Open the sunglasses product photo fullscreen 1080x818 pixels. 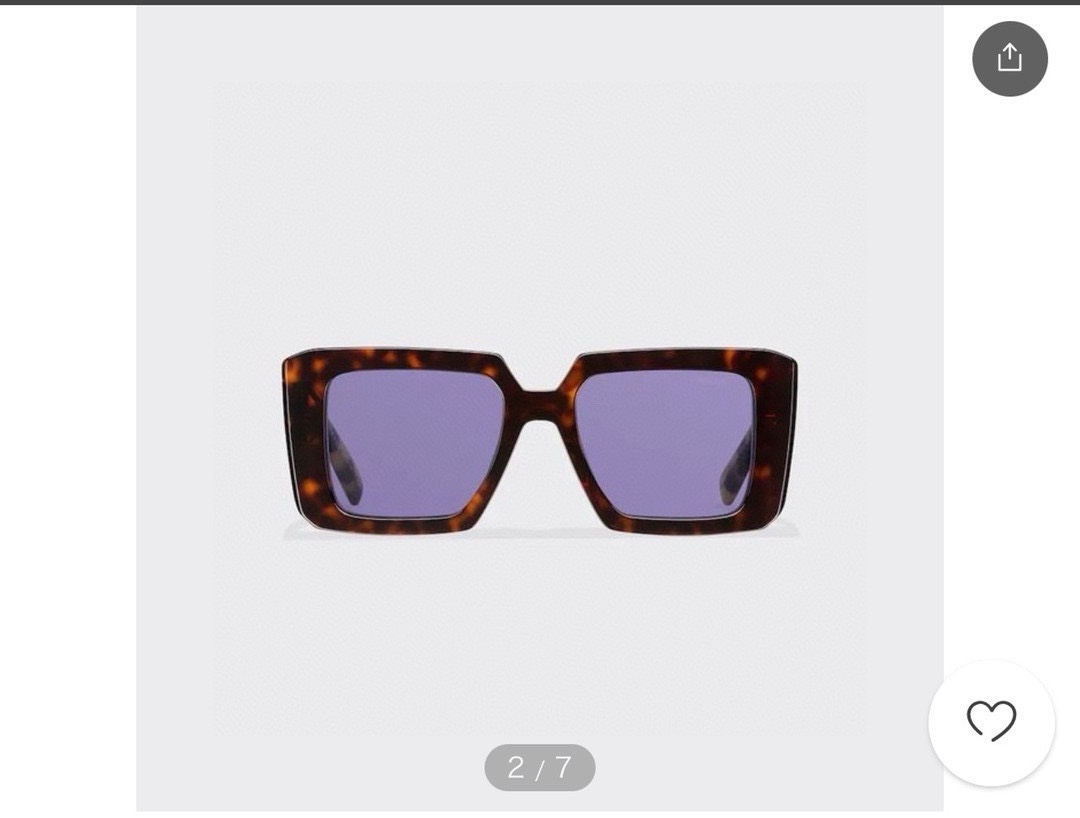coord(540,440)
